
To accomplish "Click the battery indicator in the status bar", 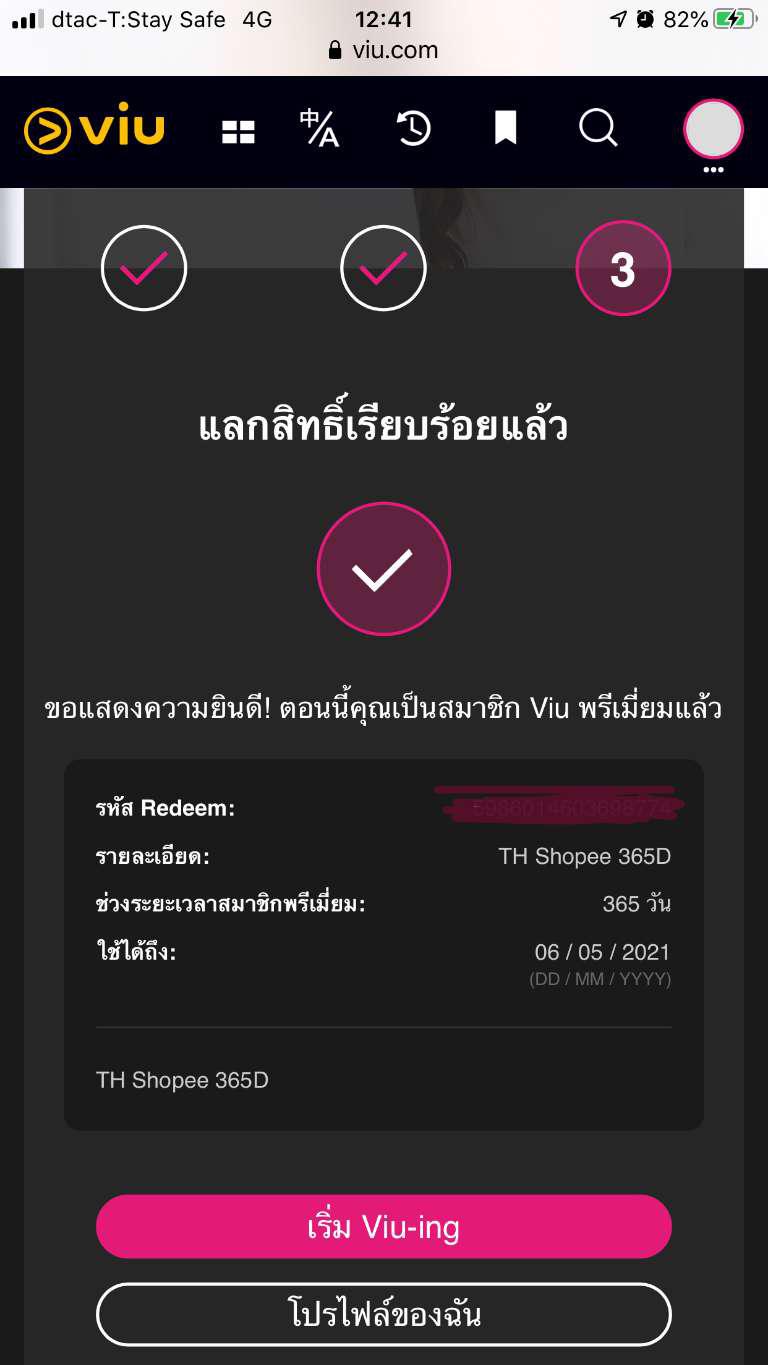I will click(x=737, y=17).
